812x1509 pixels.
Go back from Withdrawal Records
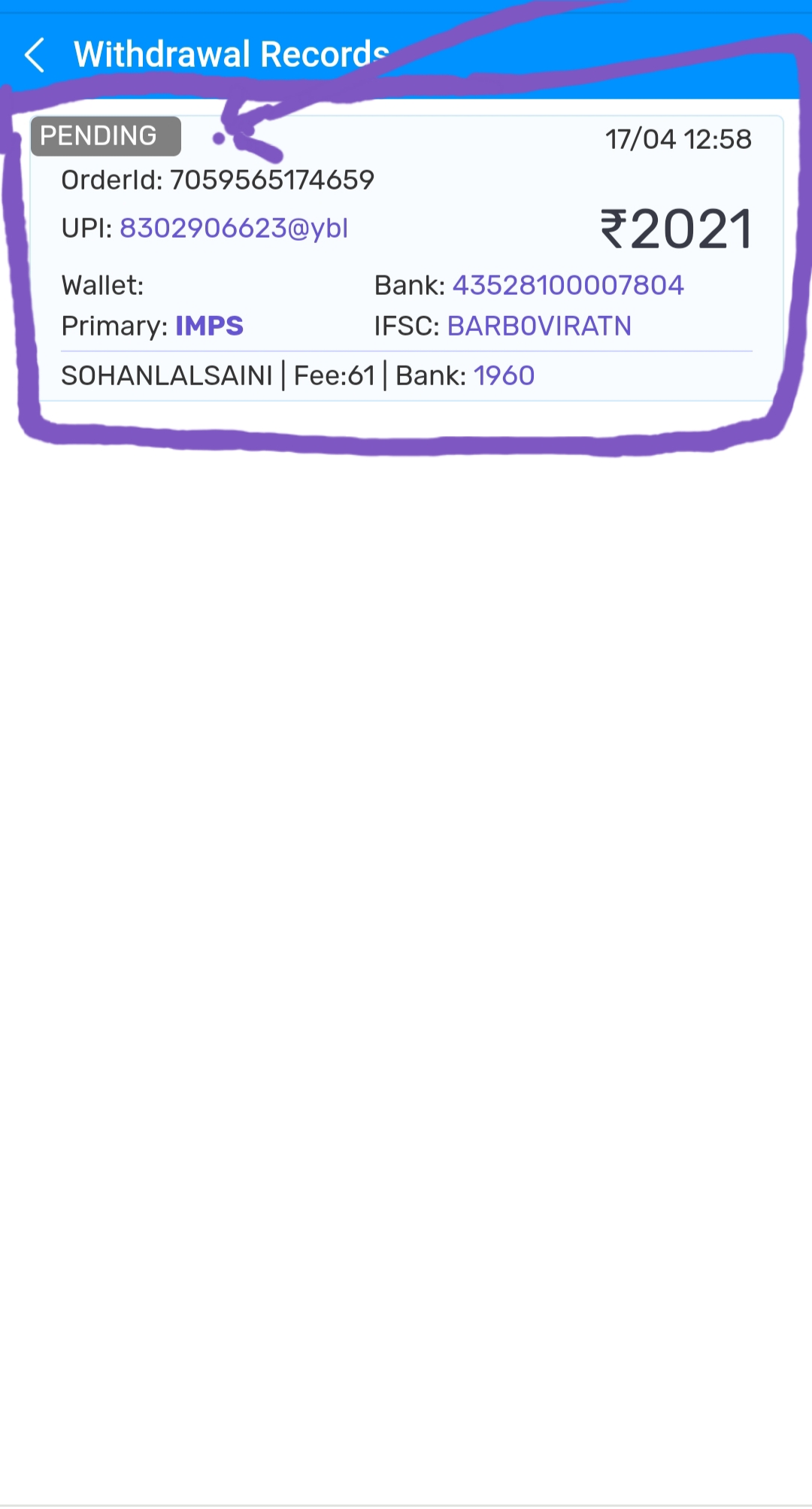pos(35,56)
